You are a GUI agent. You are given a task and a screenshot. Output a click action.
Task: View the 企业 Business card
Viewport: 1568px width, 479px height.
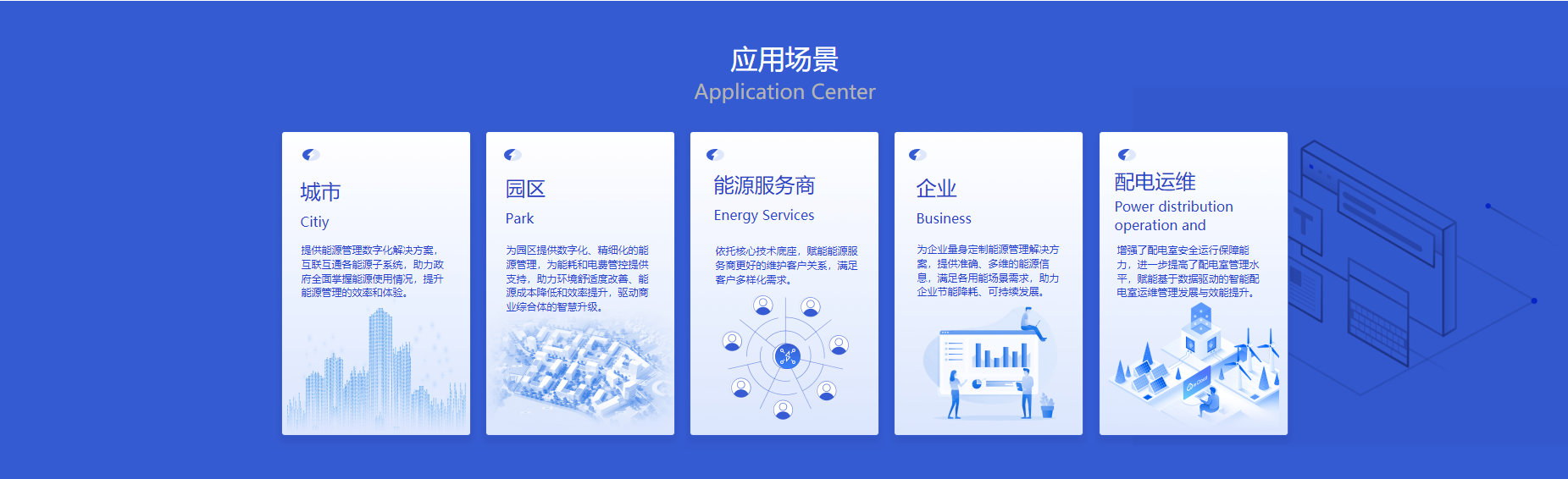pyautogui.click(x=988, y=284)
